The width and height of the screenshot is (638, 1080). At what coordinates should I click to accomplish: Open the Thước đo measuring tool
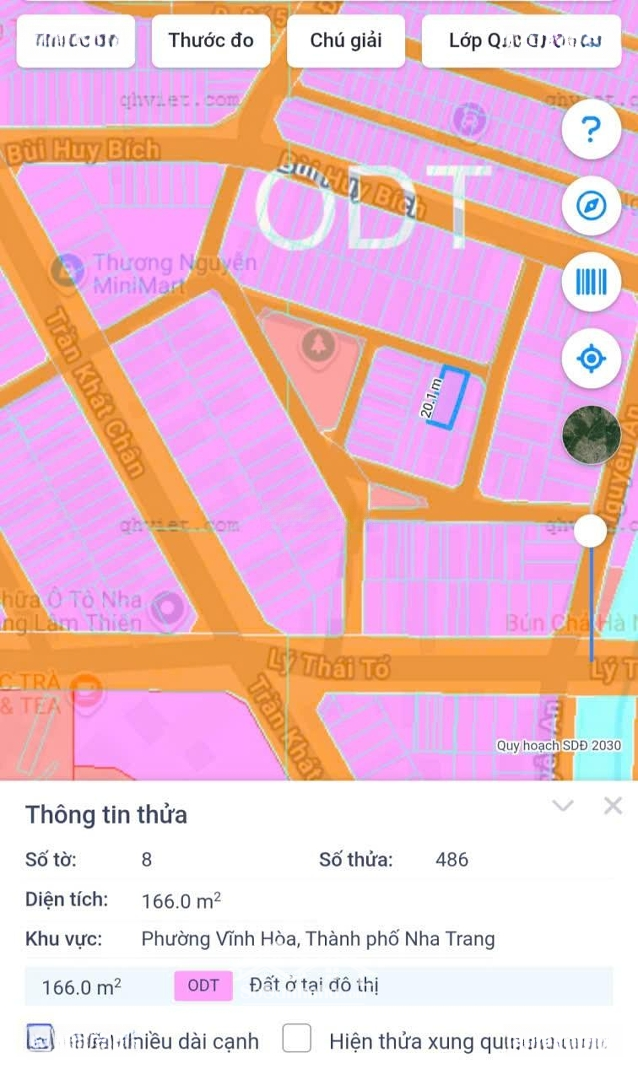tap(211, 41)
